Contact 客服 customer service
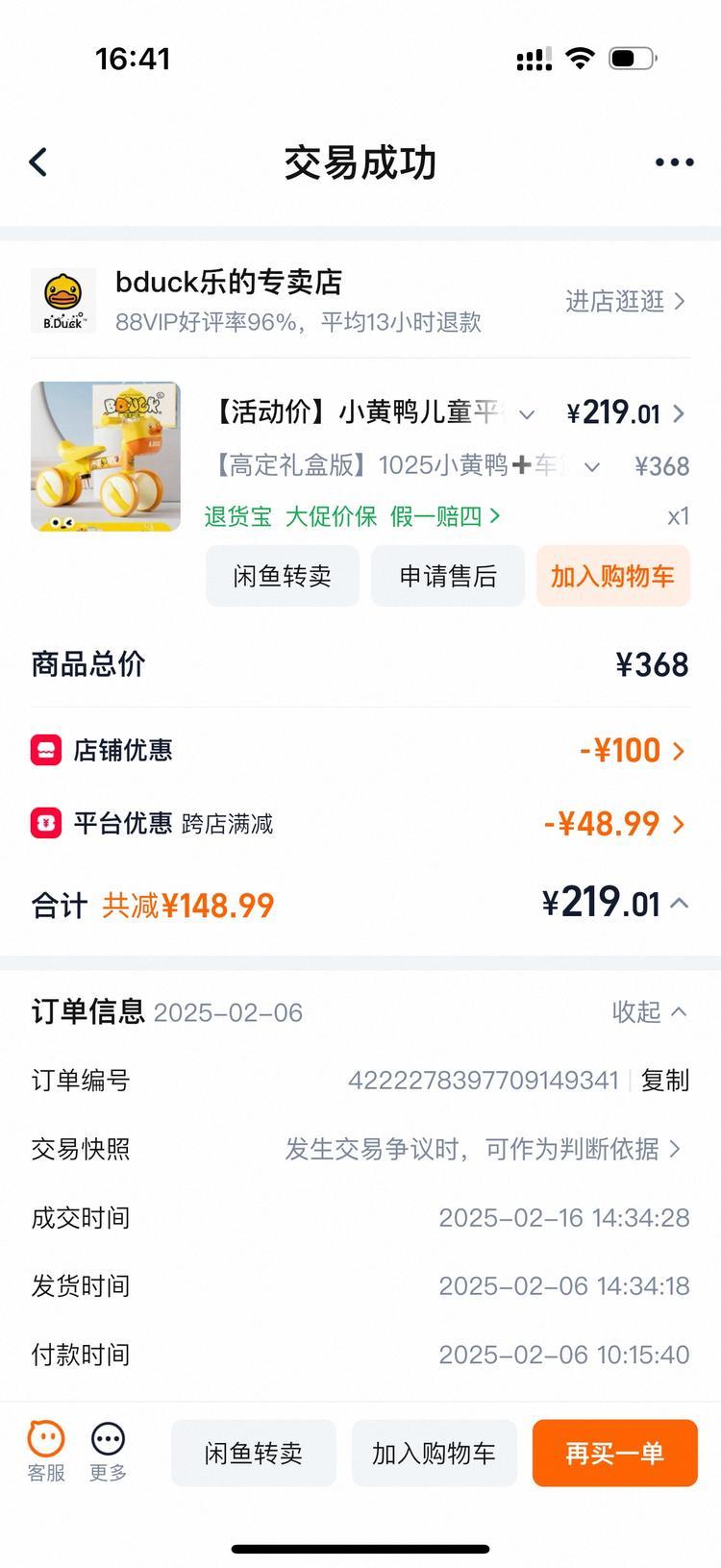This screenshot has width=721, height=1568. click(46, 1452)
